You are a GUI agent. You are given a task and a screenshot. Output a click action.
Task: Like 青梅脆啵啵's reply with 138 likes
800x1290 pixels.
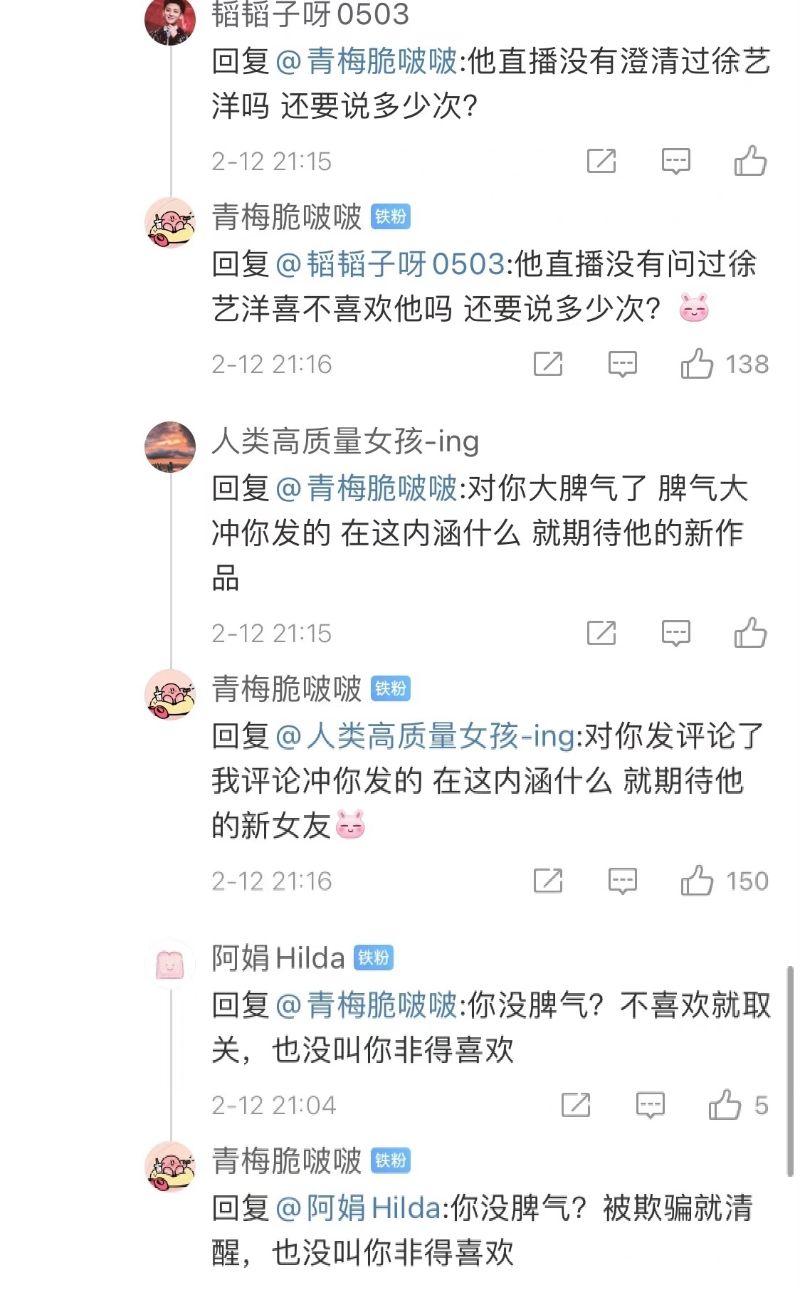697,364
